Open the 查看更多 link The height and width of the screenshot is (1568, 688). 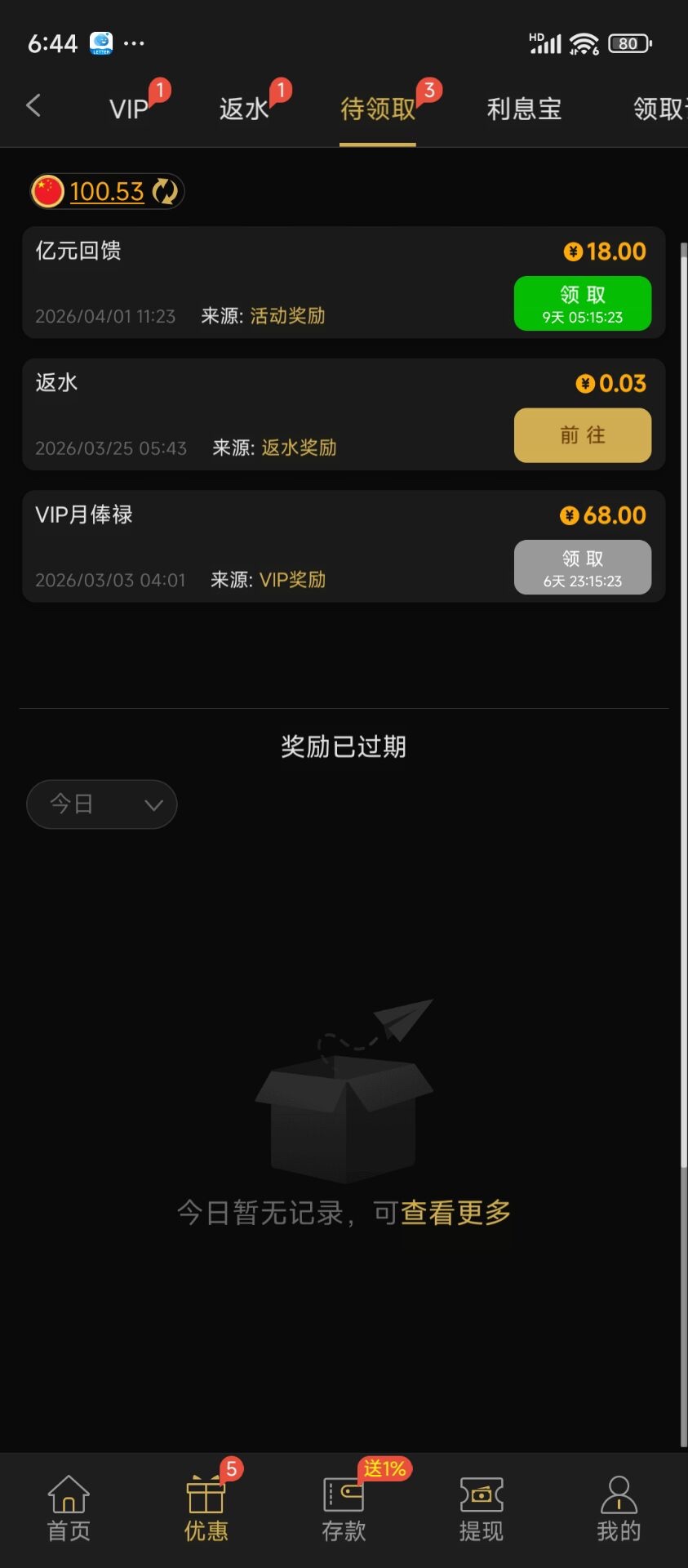455,1213
